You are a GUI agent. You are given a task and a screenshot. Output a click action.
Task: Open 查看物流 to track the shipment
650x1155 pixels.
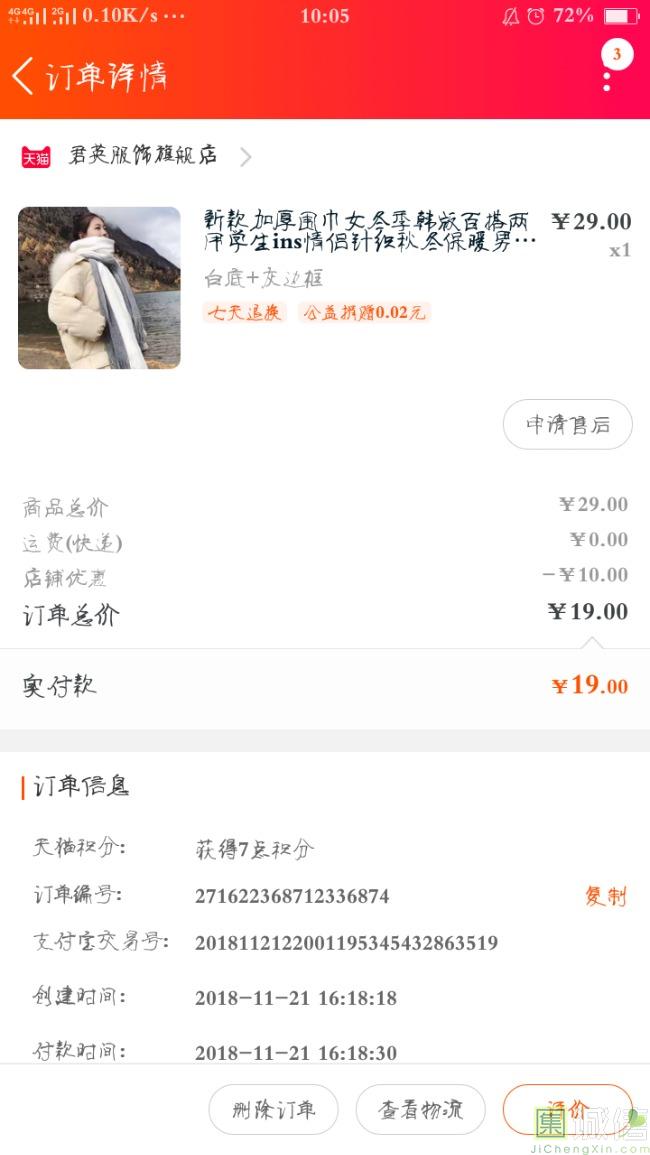tap(420, 1110)
